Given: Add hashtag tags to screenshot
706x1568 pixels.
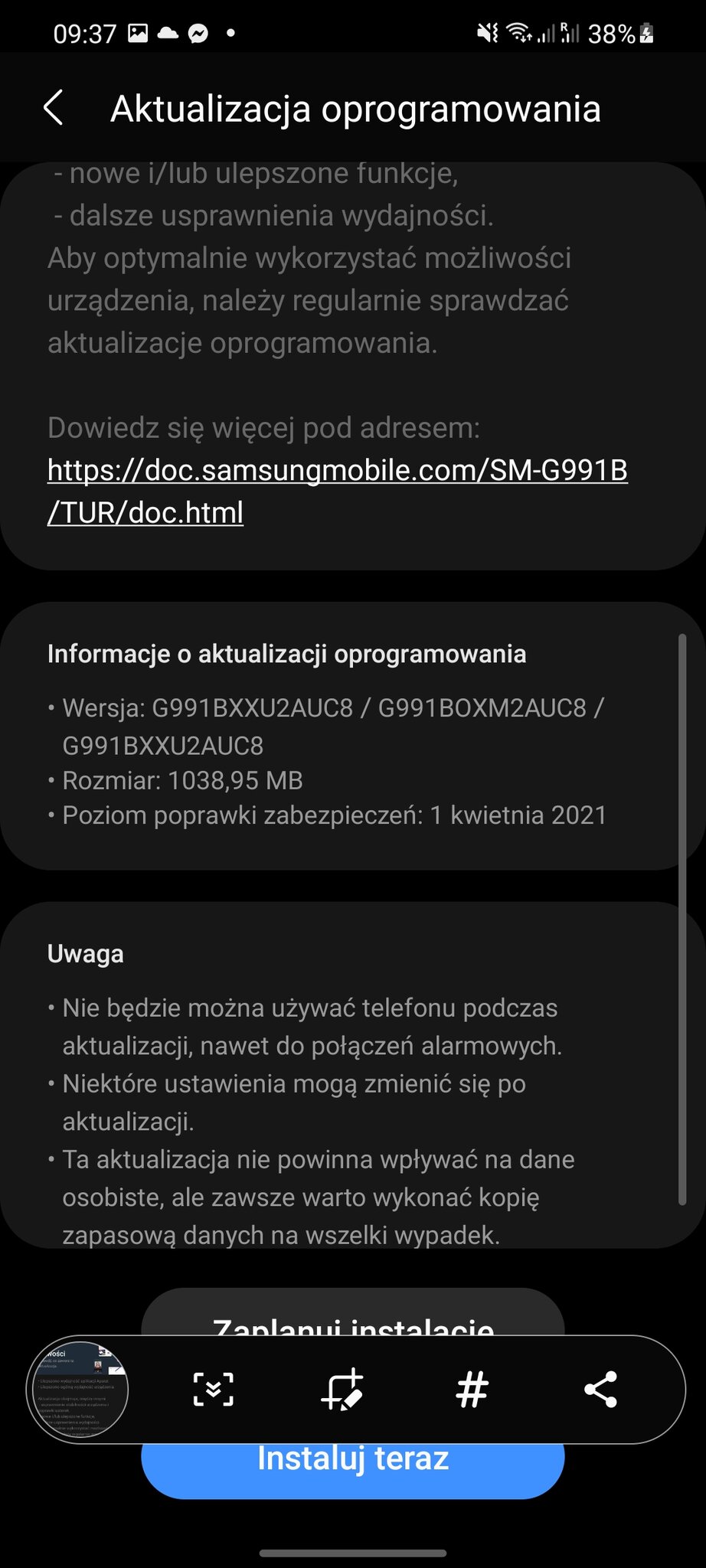Looking at the screenshot, I should pos(472,1389).
